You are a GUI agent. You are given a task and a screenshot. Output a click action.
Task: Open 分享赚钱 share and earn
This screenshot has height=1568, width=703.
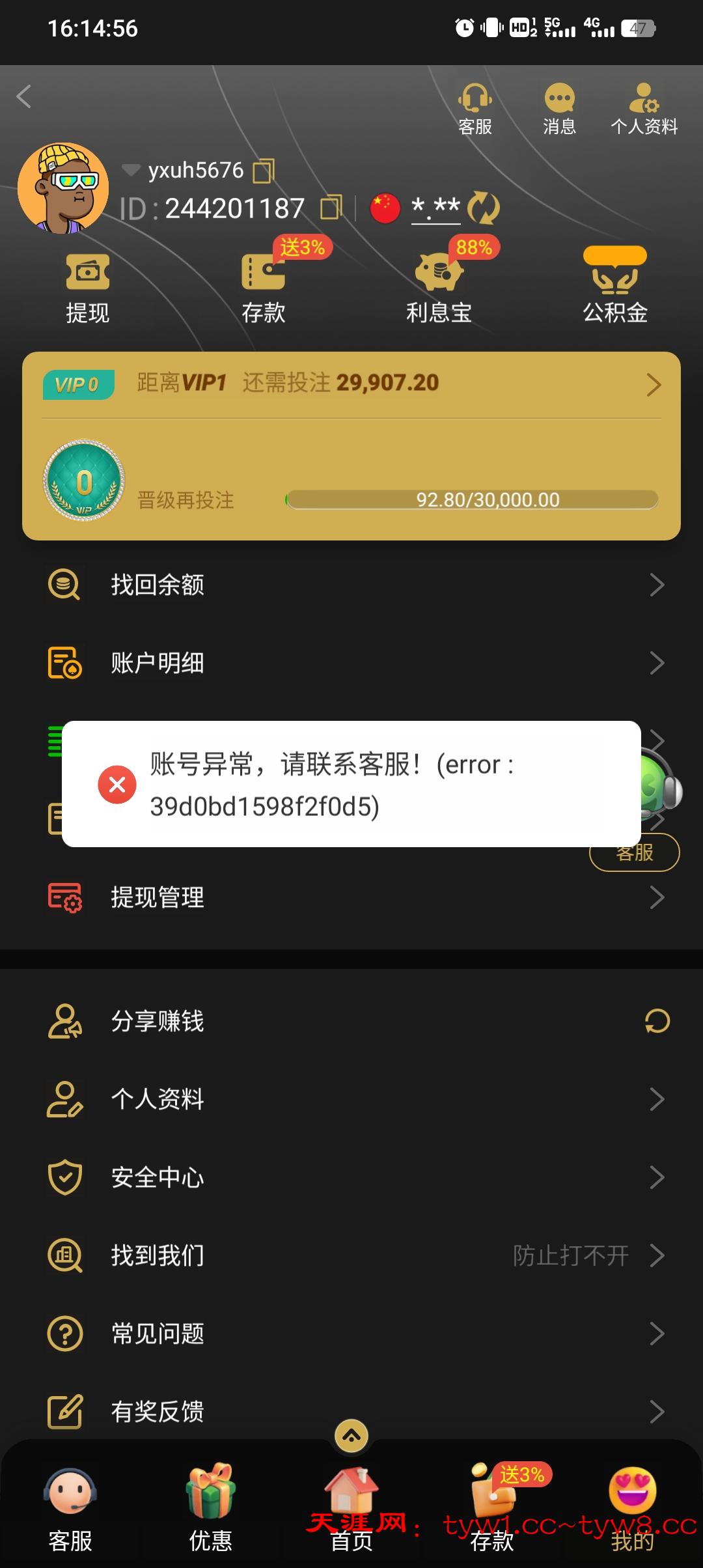coord(351,1021)
